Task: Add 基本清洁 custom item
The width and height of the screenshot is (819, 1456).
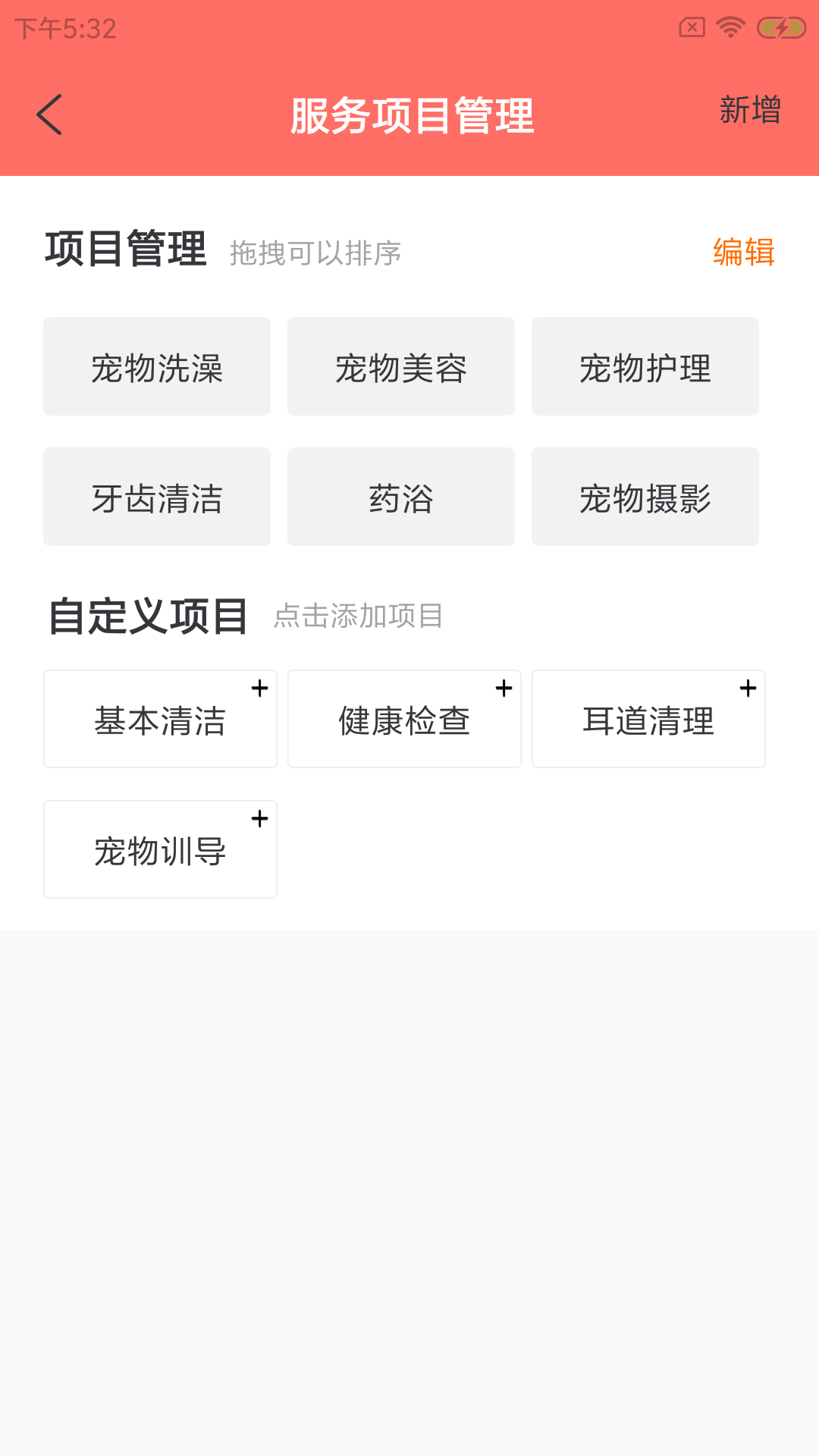Action: (x=160, y=720)
